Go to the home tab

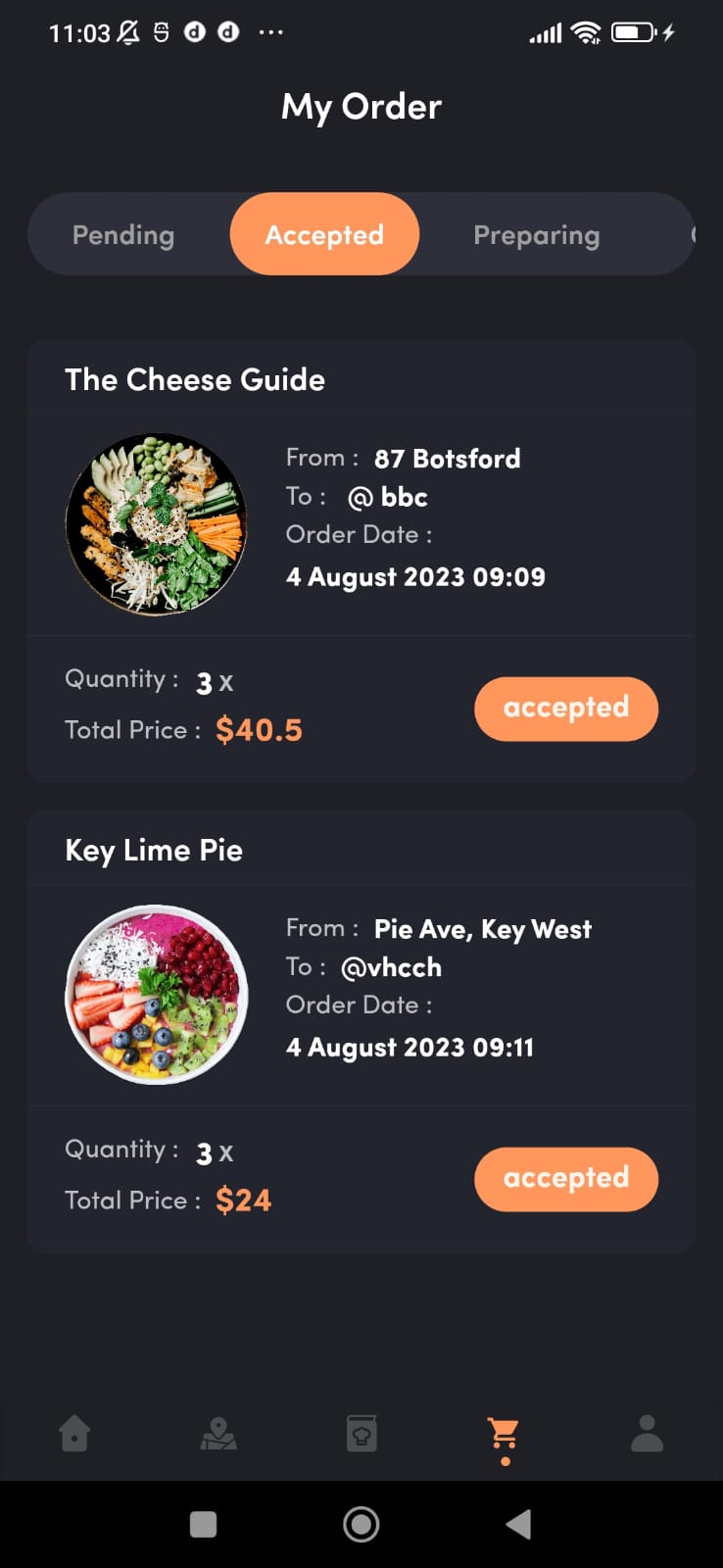pos(74,1435)
